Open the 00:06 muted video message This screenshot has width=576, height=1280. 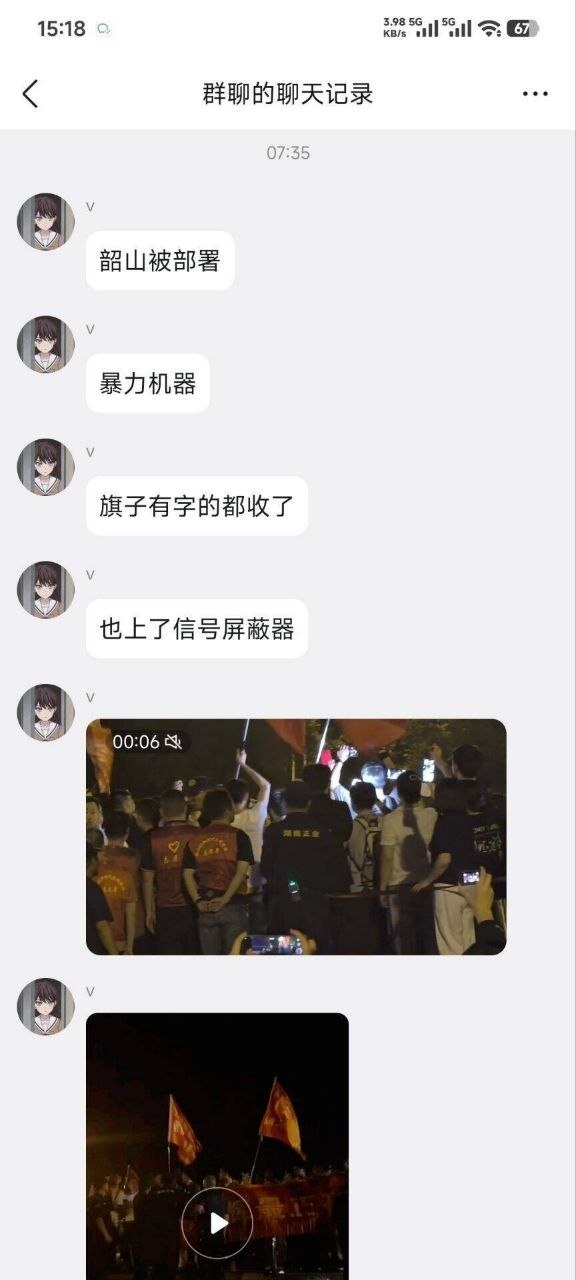[296, 837]
